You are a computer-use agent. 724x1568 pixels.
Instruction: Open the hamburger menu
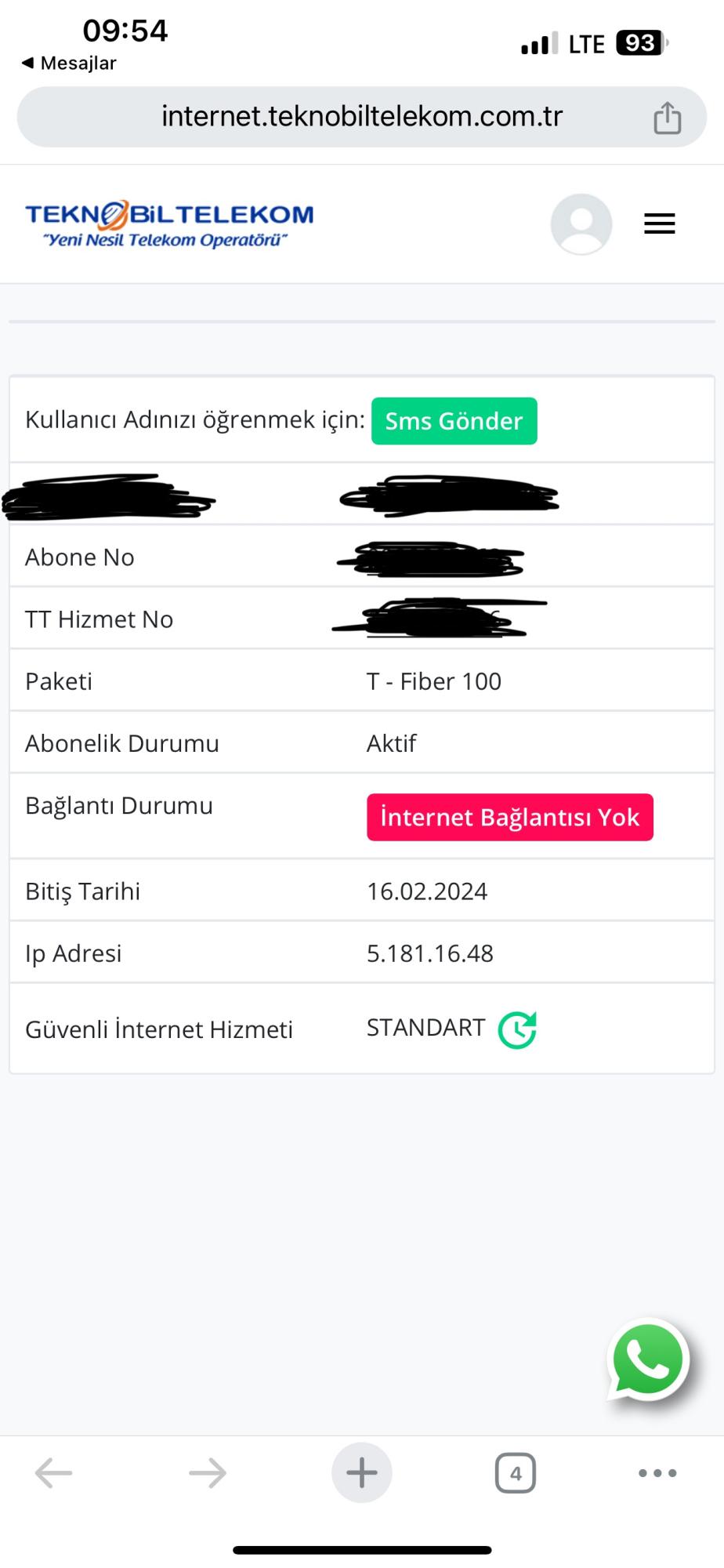pyautogui.click(x=659, y=224)
